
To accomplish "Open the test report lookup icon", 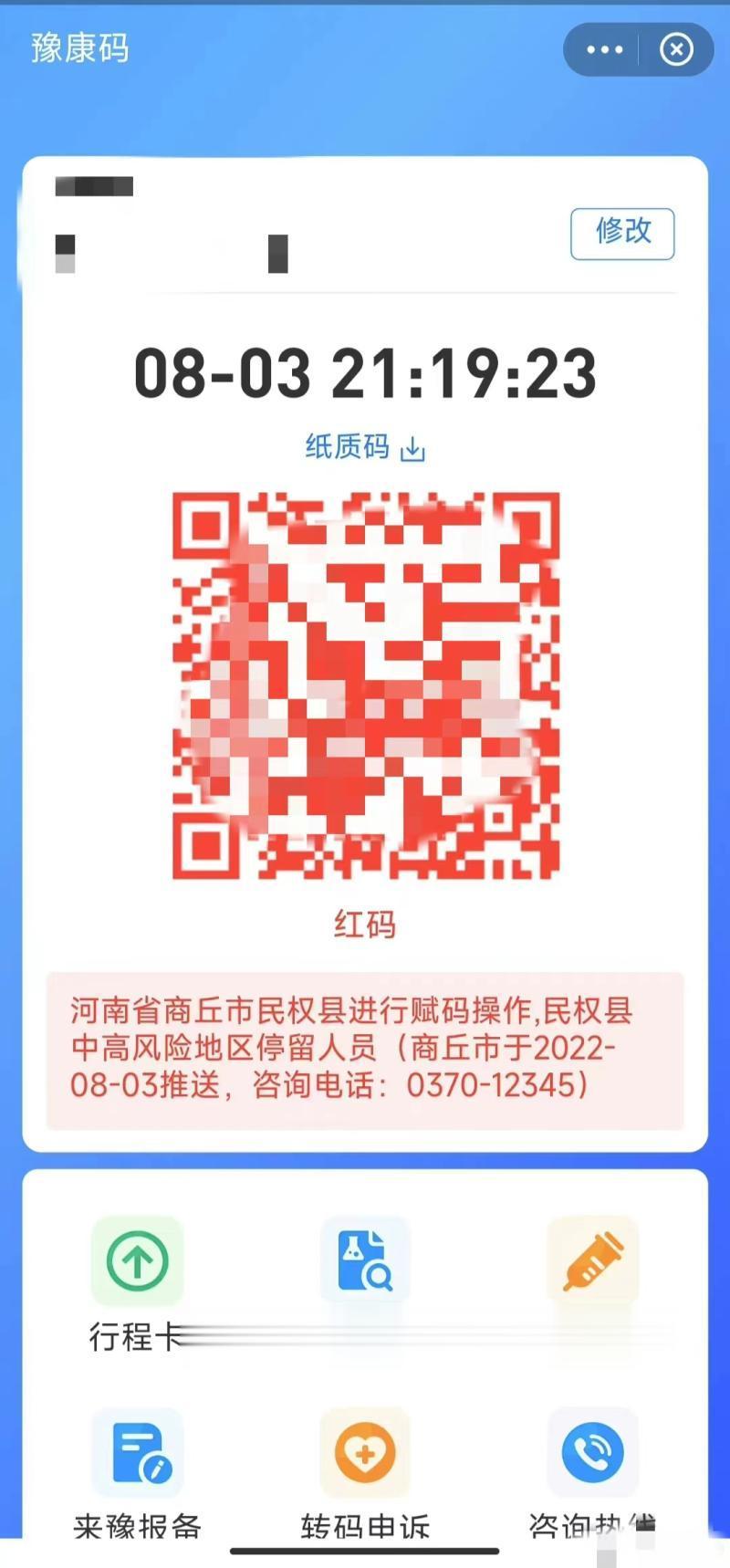I will (365, 1261).
